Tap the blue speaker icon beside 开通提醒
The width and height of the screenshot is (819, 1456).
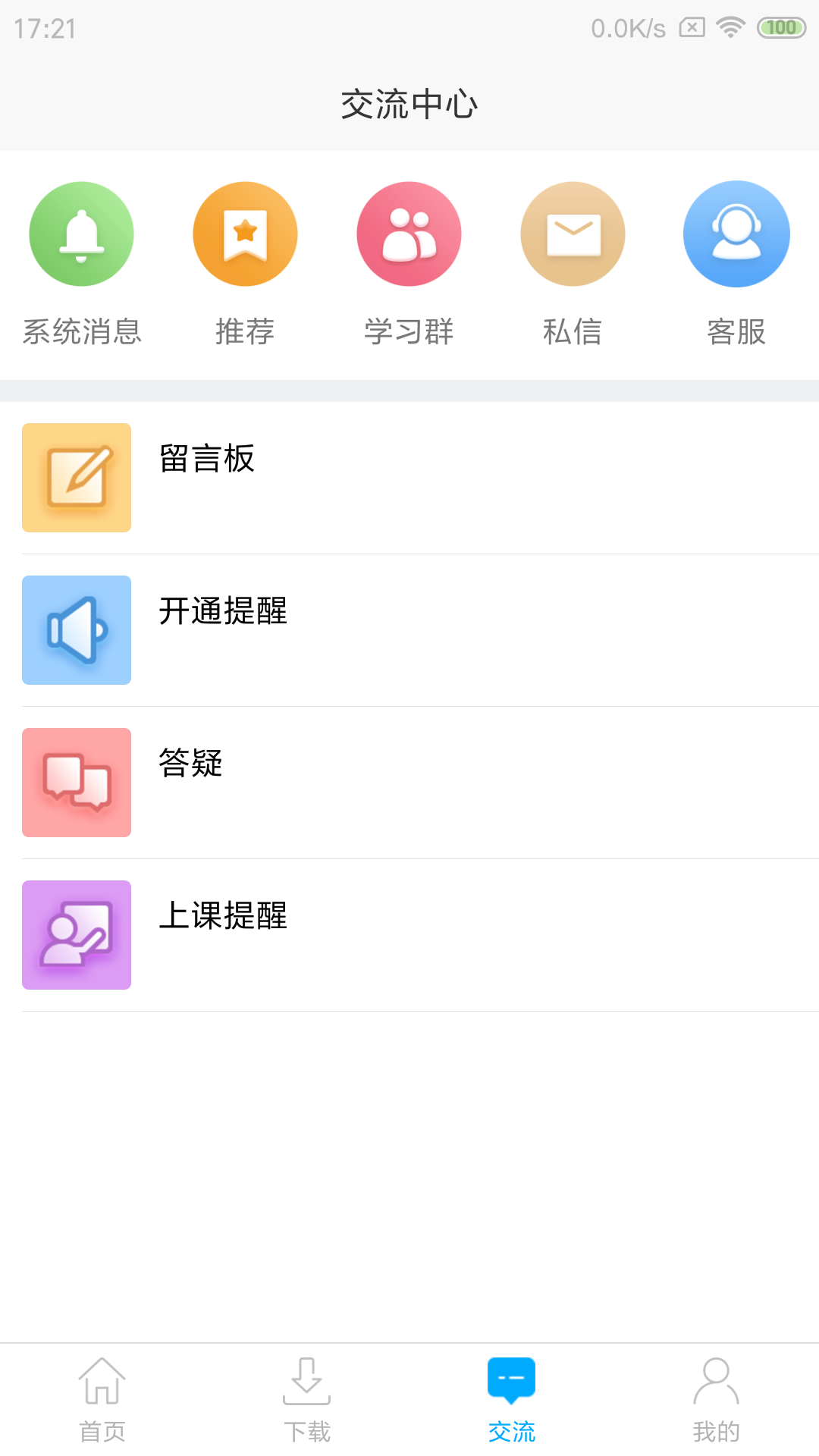click(76, 629)
